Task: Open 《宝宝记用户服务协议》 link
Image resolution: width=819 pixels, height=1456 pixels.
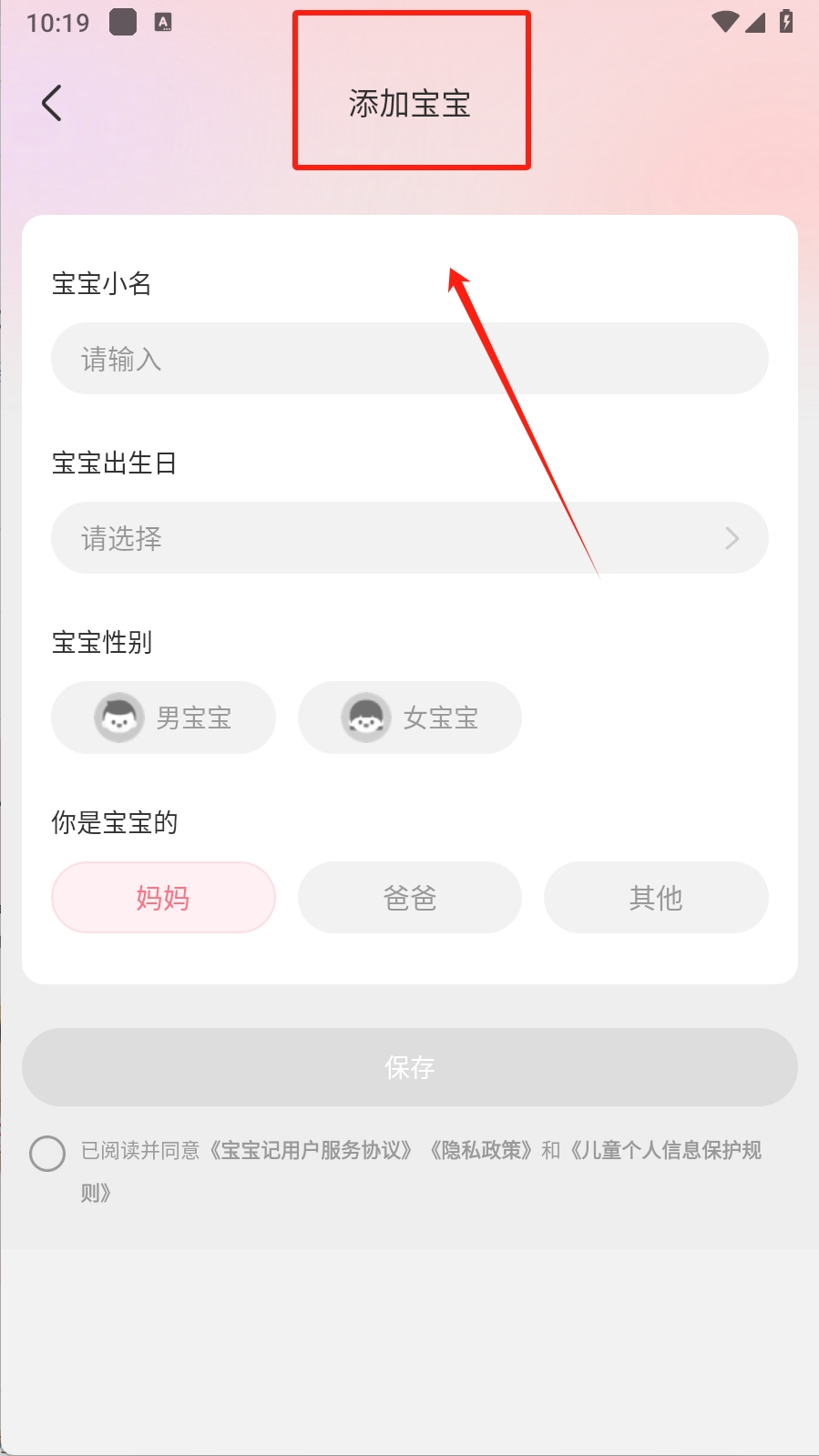Action: (311, 1151)
